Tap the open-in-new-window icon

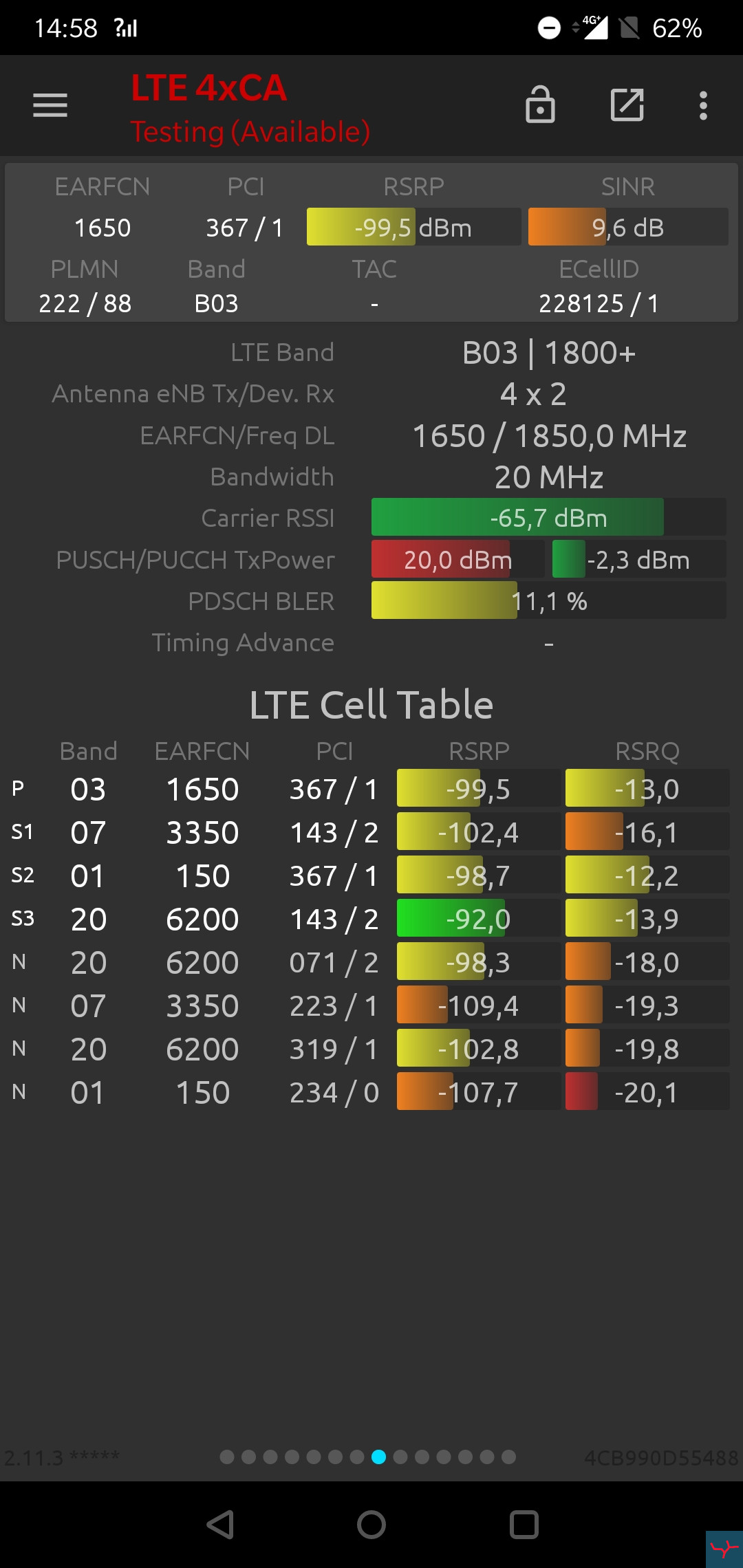627,105
